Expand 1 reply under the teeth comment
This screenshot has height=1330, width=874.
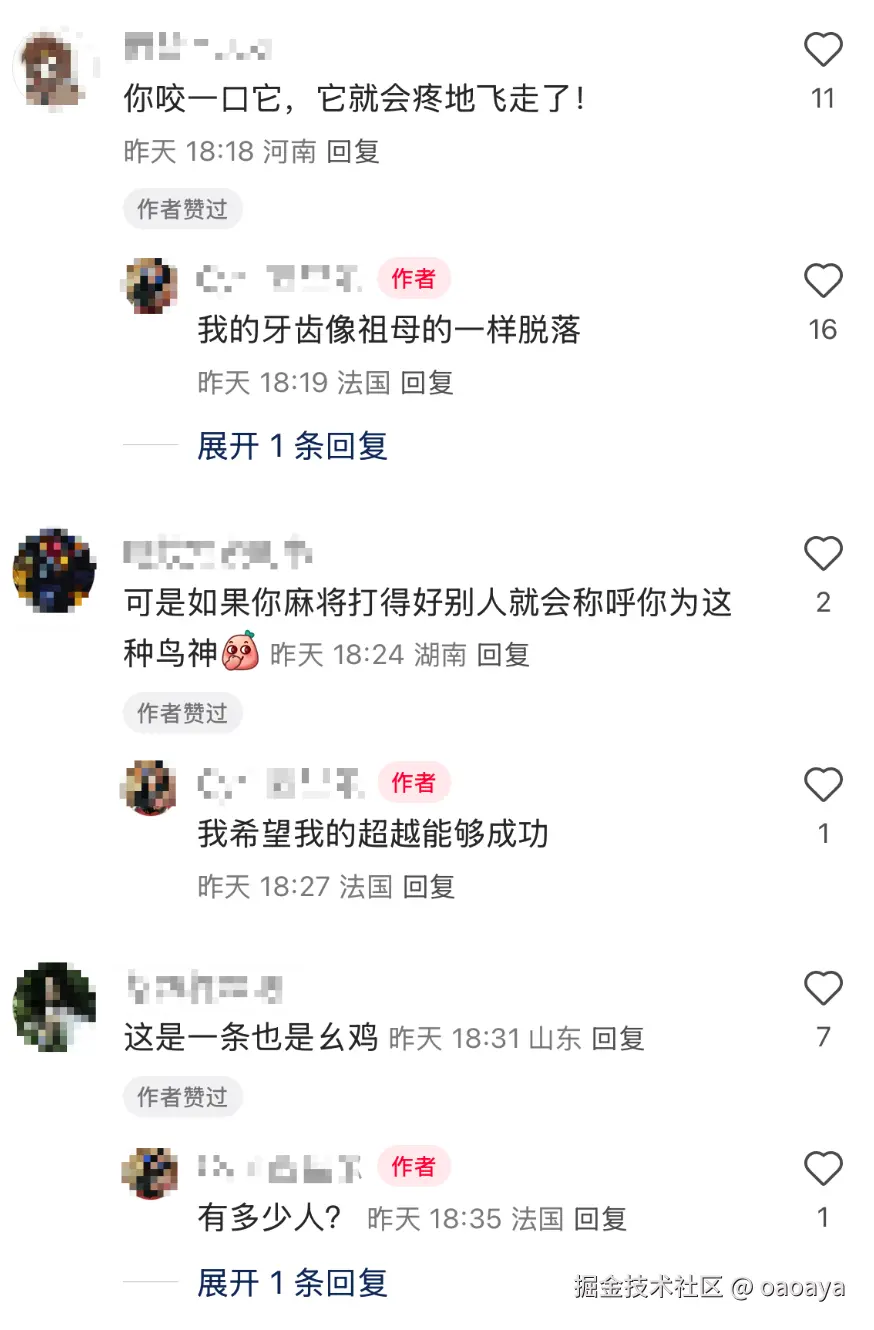click(x=292, y=446)
